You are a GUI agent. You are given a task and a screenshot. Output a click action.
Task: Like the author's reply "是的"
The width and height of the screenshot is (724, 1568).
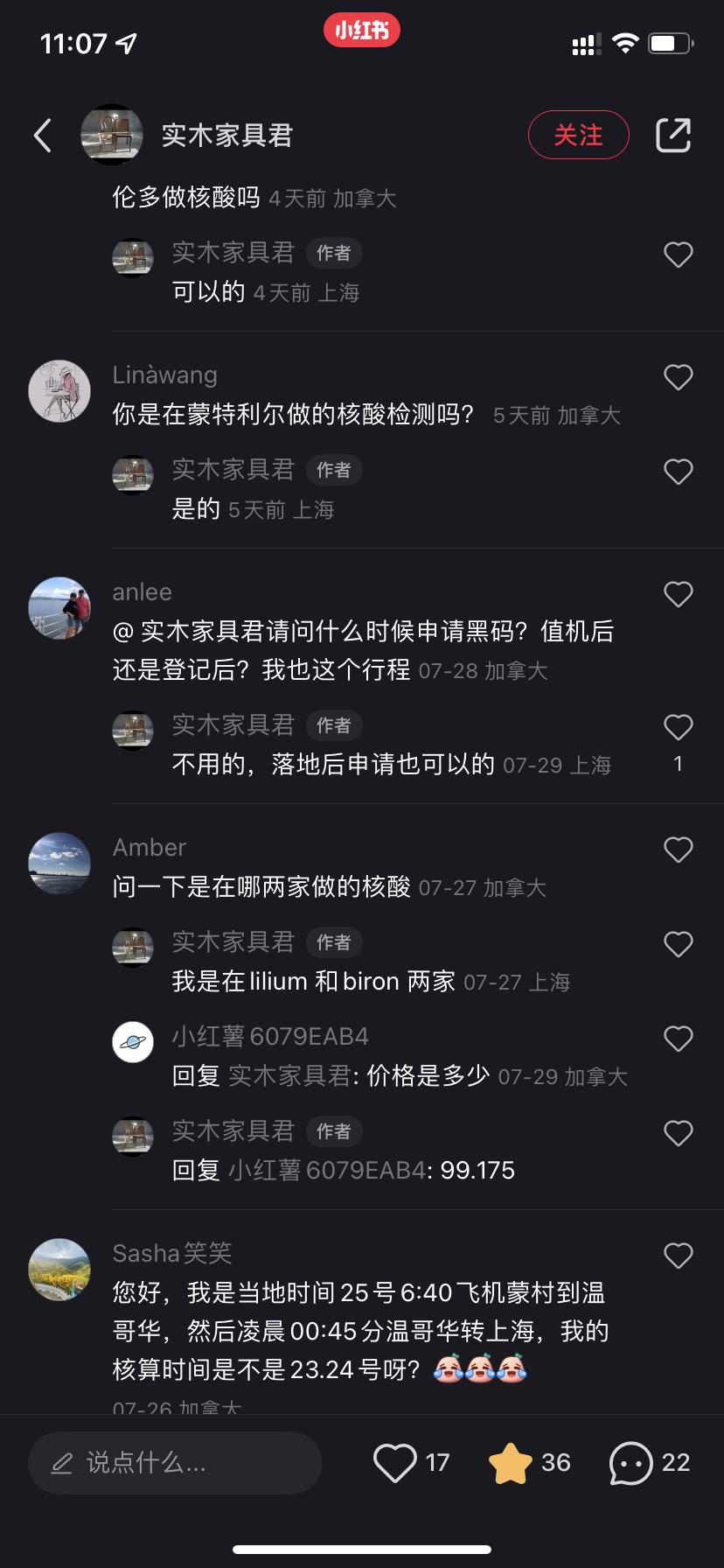679,472
